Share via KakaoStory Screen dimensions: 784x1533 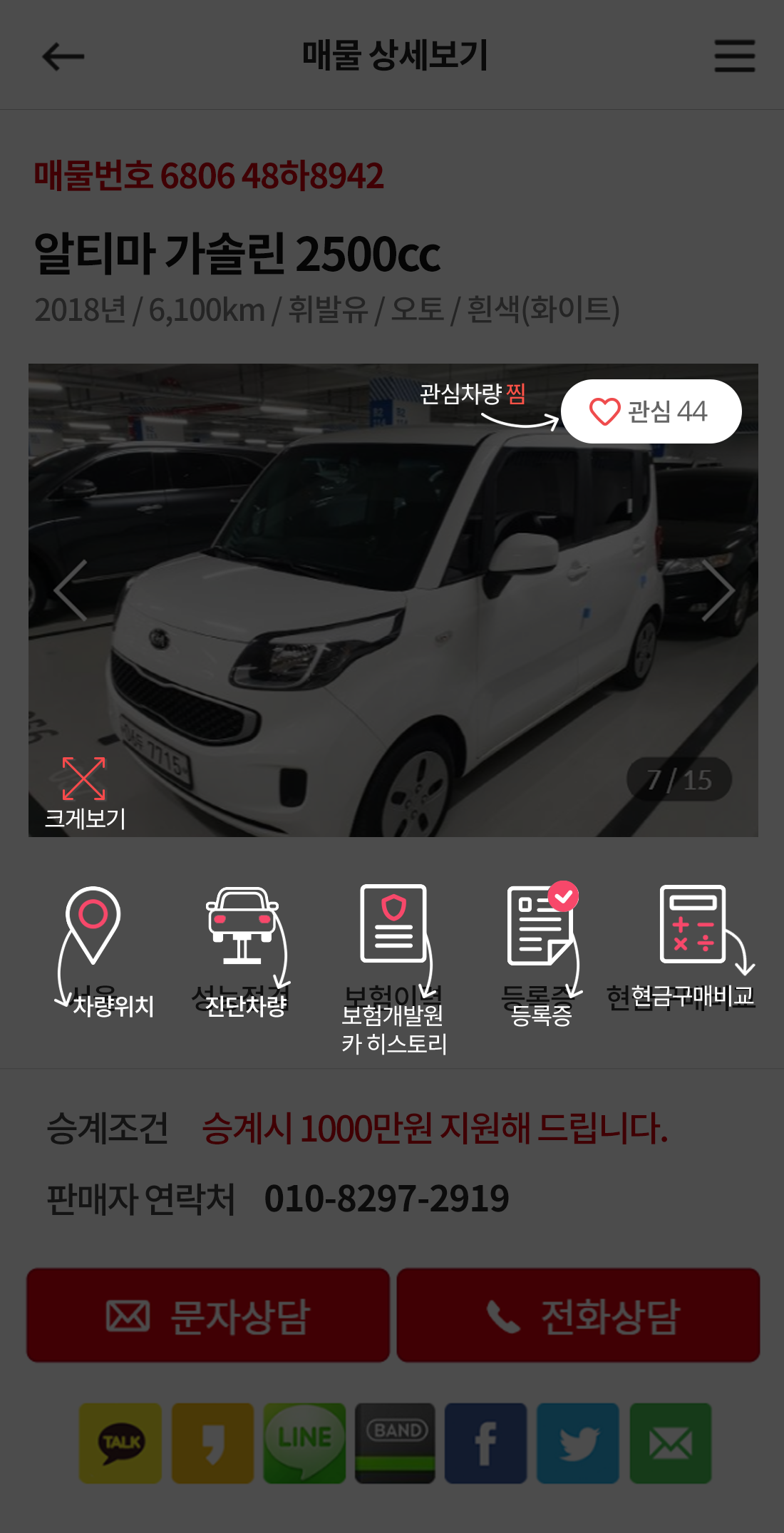(x=212, y=1443)
